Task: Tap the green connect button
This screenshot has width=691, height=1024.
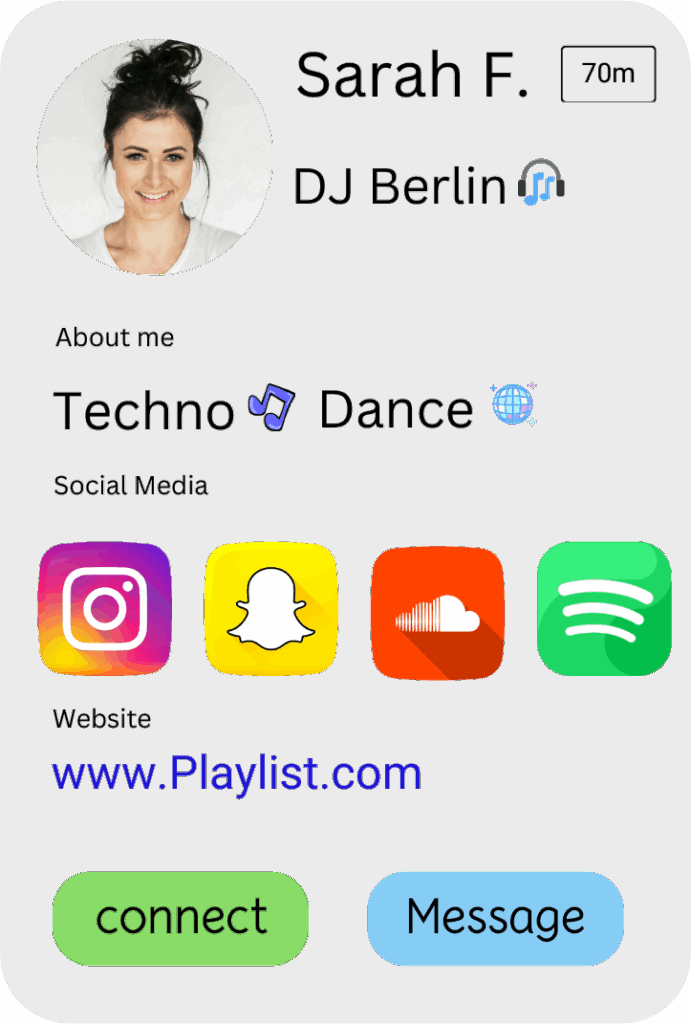Action: click(x=180, y=918)
